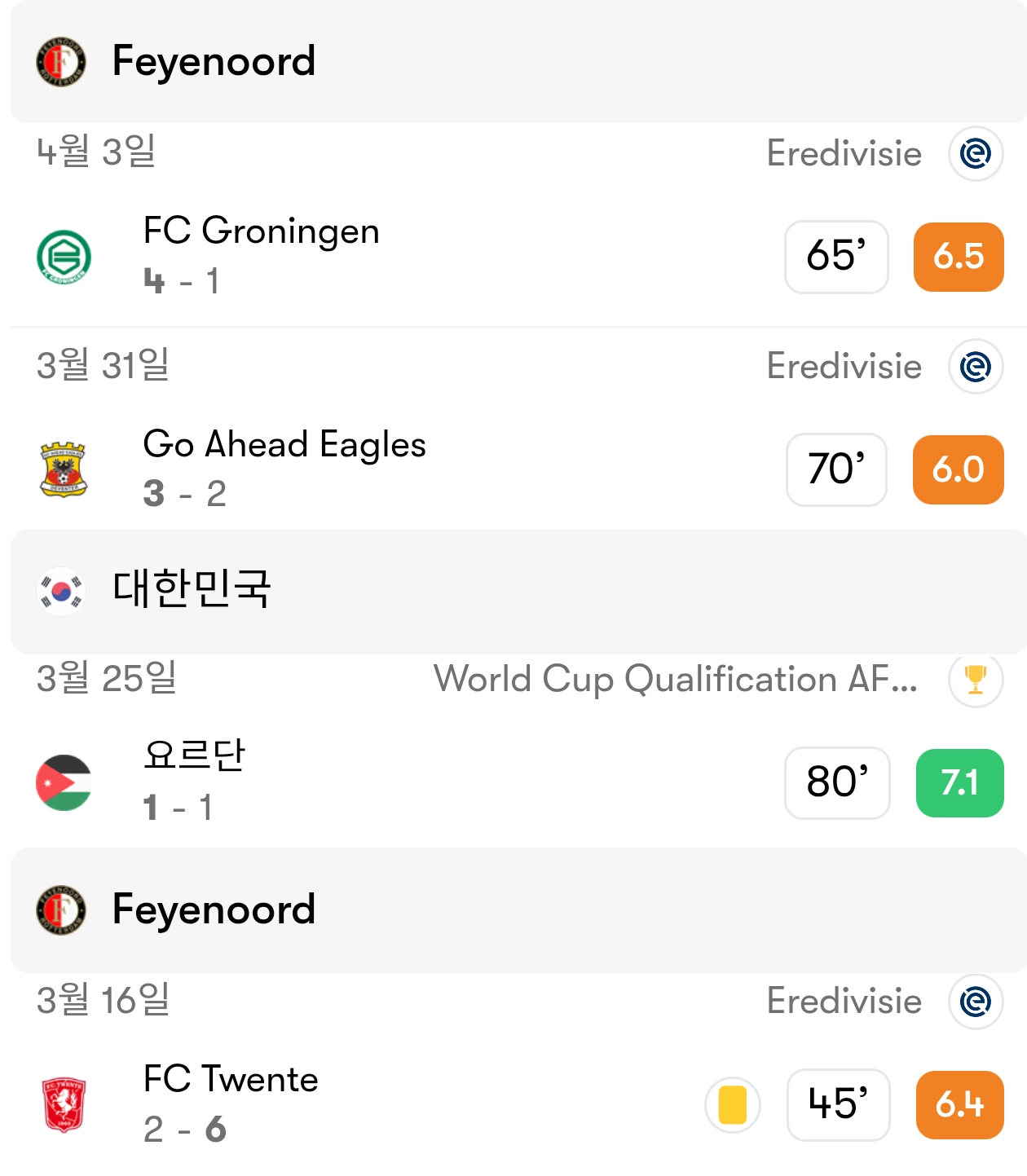Open World Cup Qualification competition link

coord(675,679)
